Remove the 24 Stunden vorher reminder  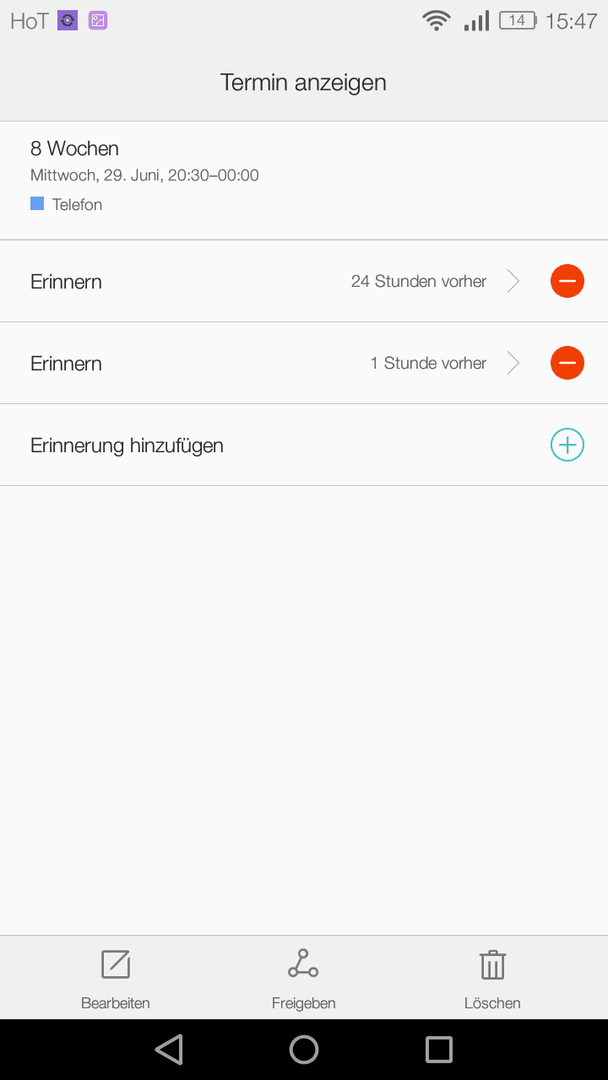coord(567,281)
